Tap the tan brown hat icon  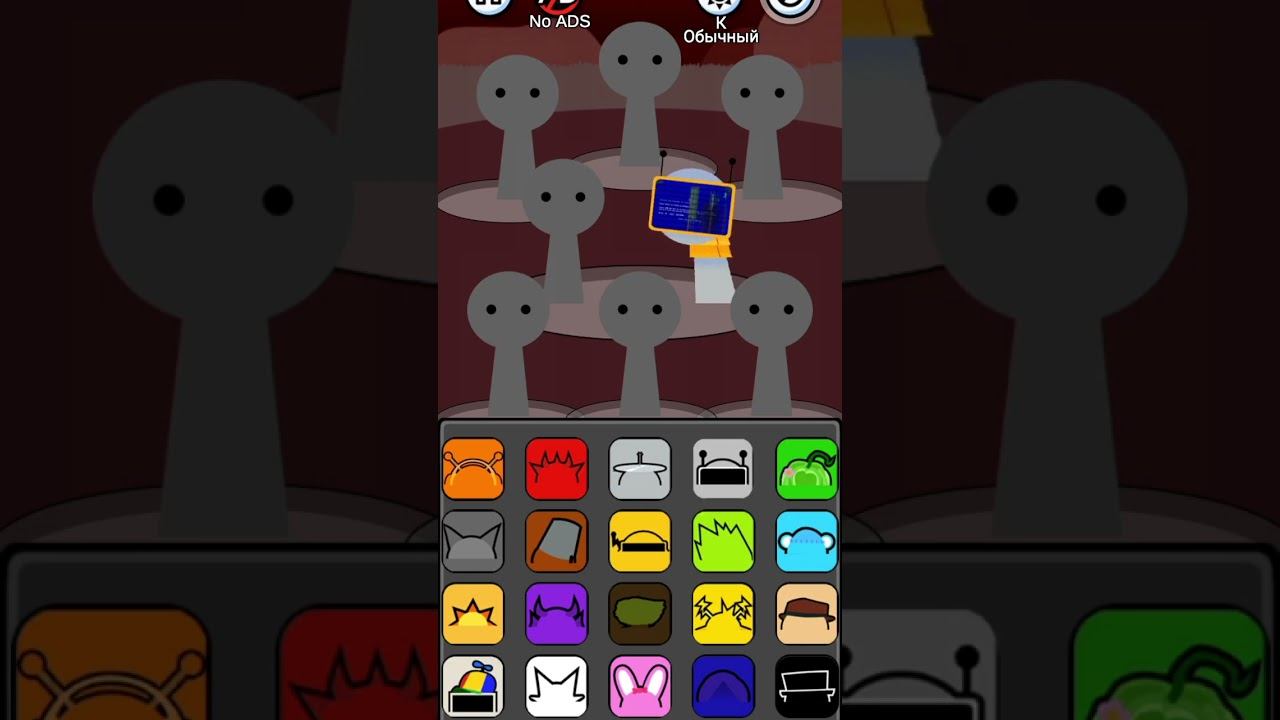coord(807,614)
